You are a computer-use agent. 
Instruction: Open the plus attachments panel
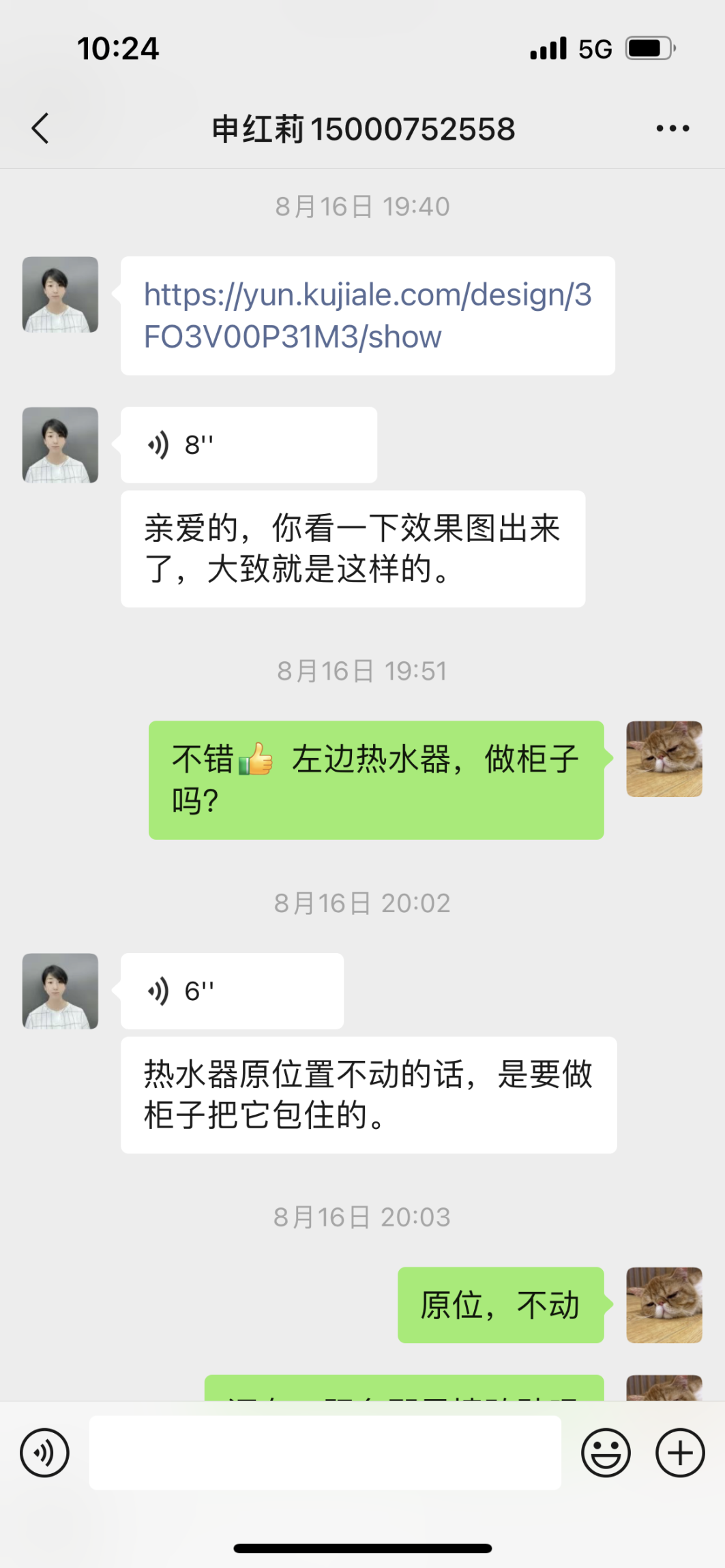680,1453
